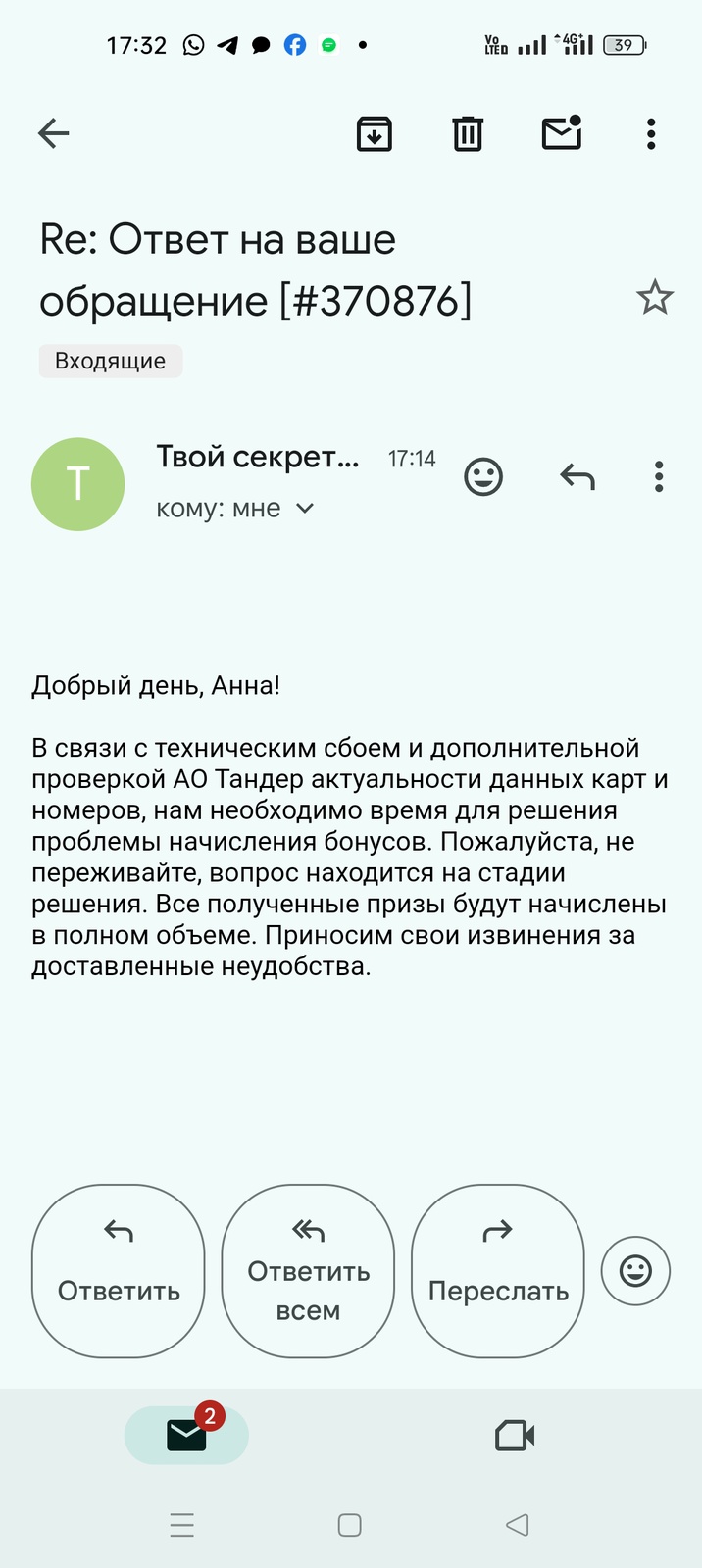Tap the system back navigation button

[x=518, y=1525]
